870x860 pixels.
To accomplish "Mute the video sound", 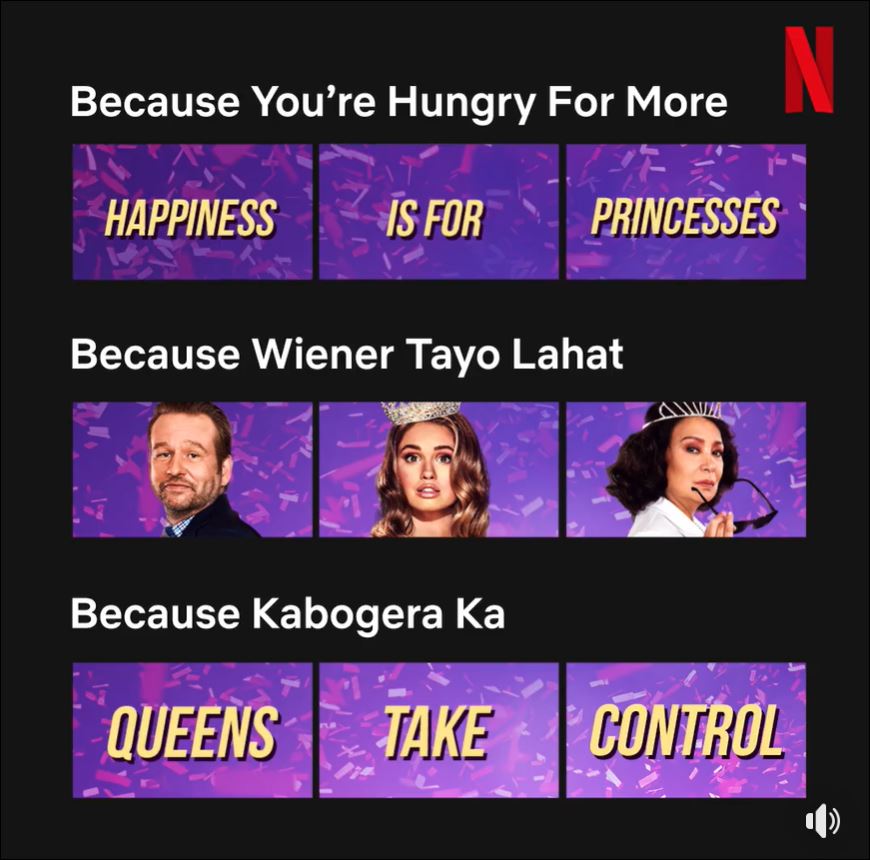I will tap(822, 822).
